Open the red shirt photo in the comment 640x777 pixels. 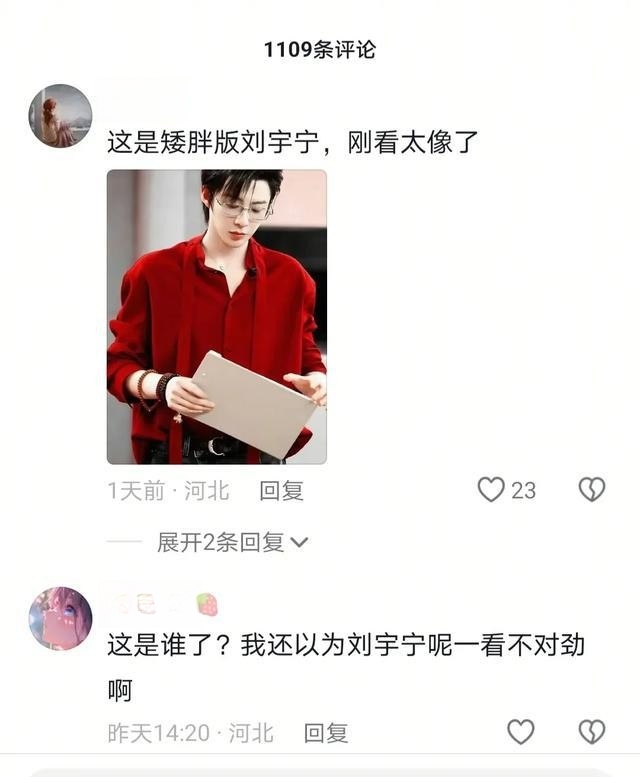pos(216,316)
